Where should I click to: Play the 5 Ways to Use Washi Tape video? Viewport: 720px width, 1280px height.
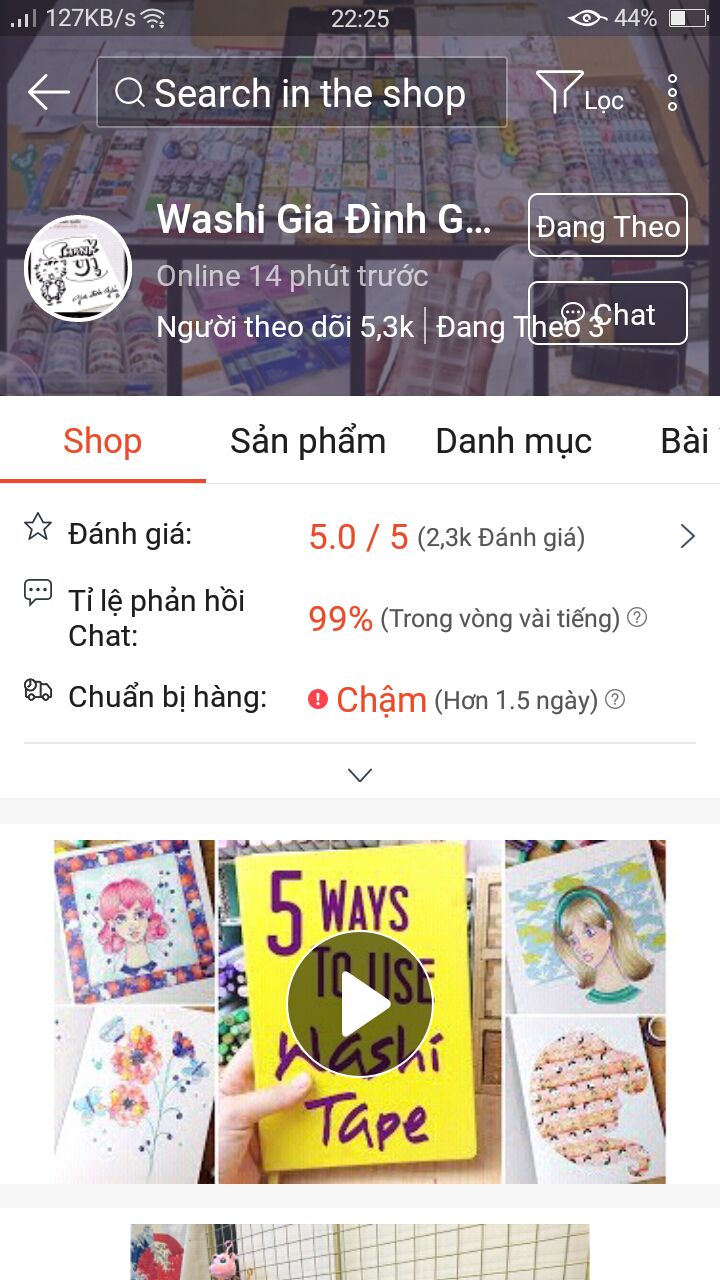point(360,1005)
